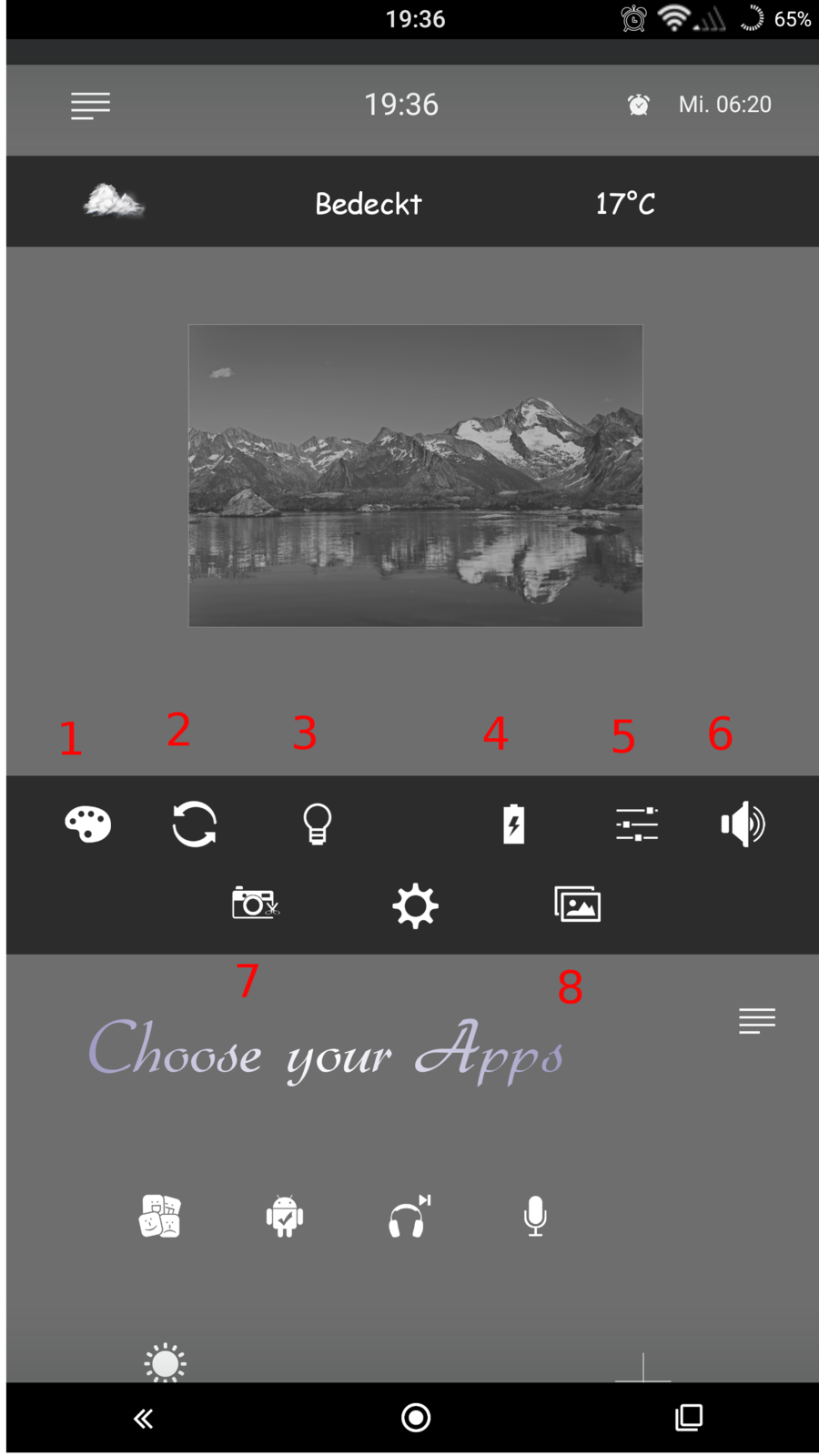Open settings via the gear icon
The image size is (819, 1456).
tap(415, 906)
